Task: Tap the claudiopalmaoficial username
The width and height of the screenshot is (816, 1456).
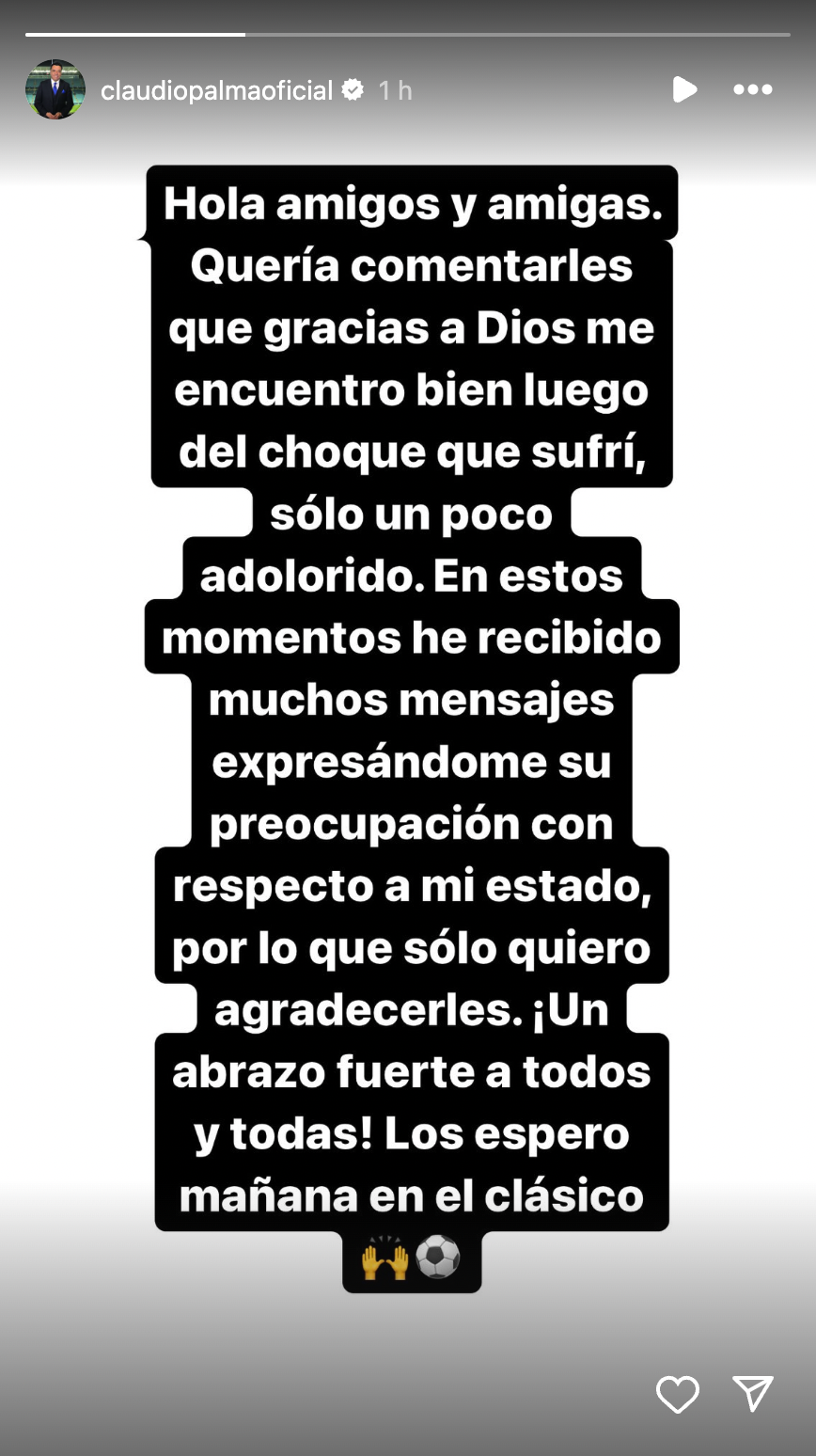Action: [216, 90]
